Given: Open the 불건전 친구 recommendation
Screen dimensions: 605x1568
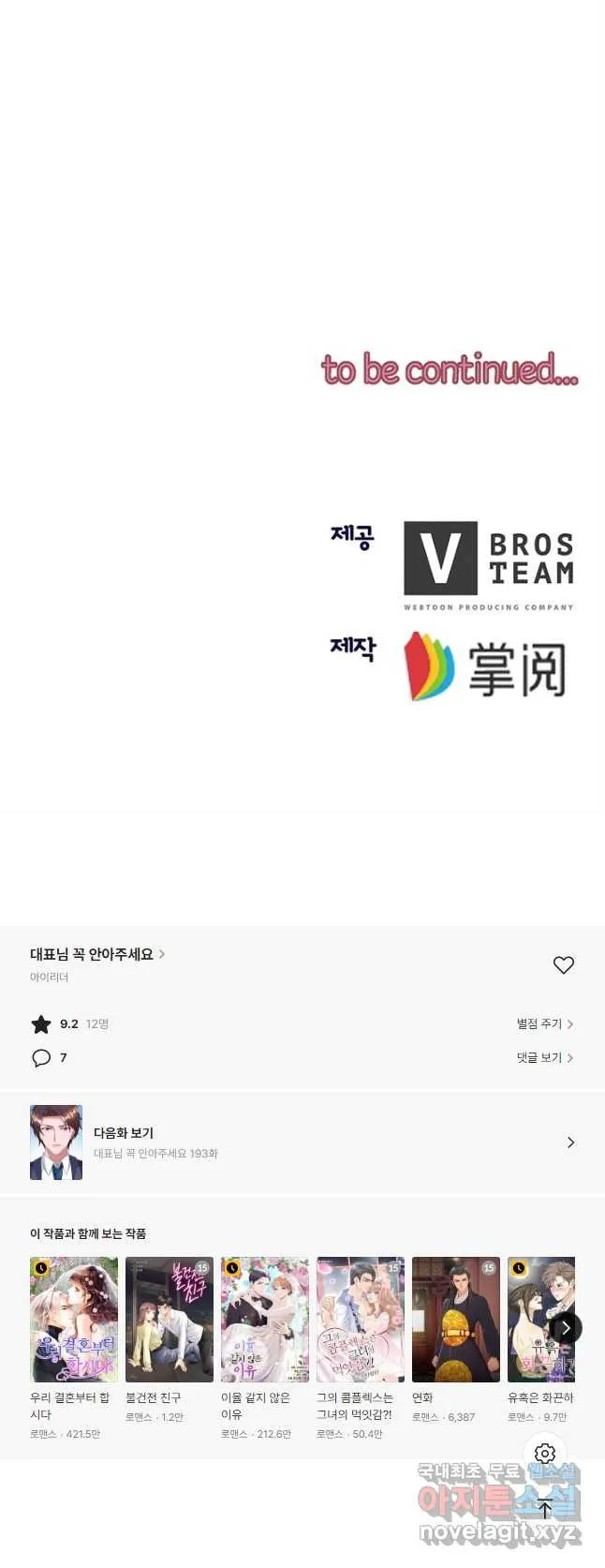Looking at the screenshot, I should 170,1320.
